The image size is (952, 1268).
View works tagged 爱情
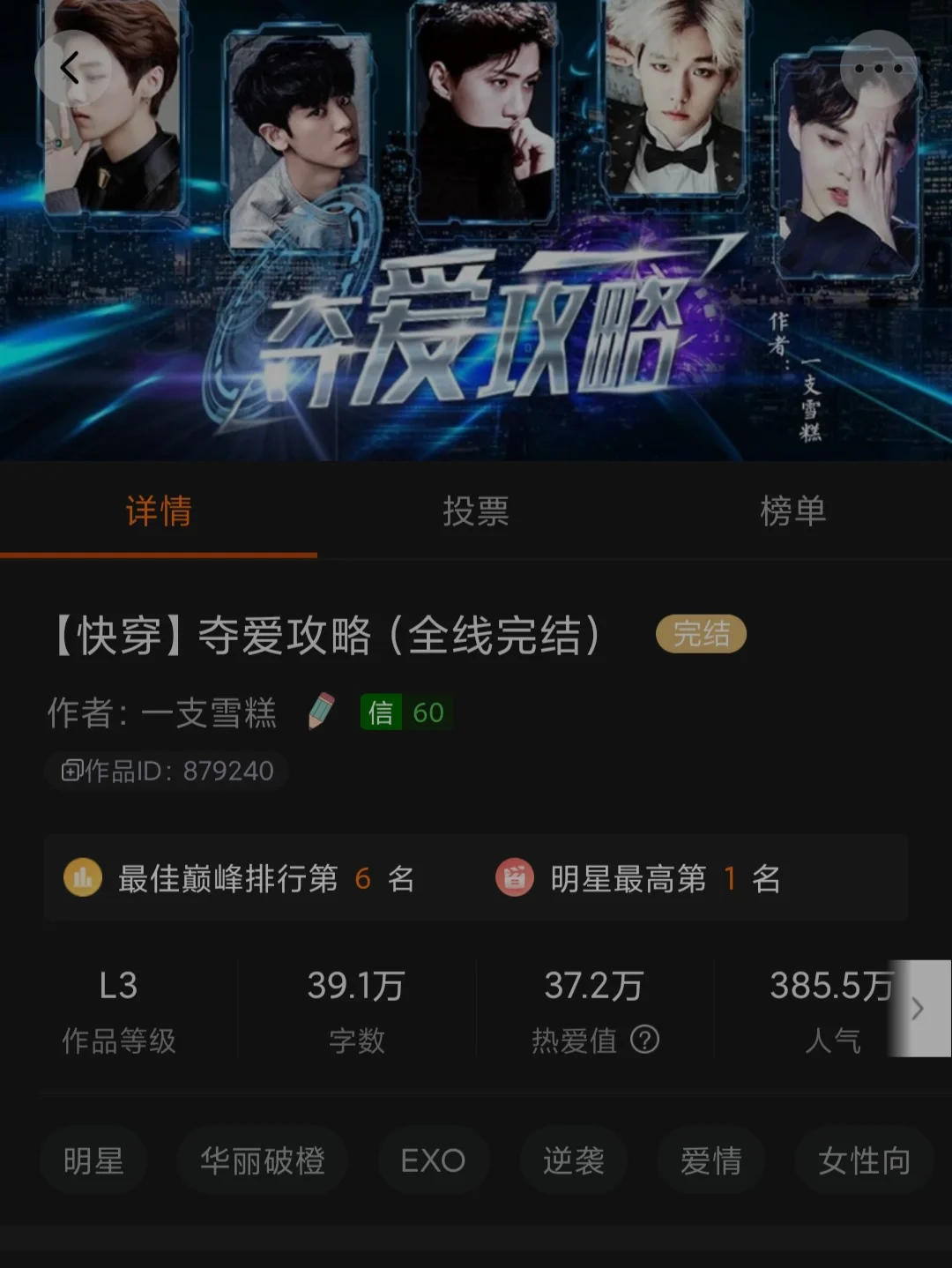coord(710,1160)
